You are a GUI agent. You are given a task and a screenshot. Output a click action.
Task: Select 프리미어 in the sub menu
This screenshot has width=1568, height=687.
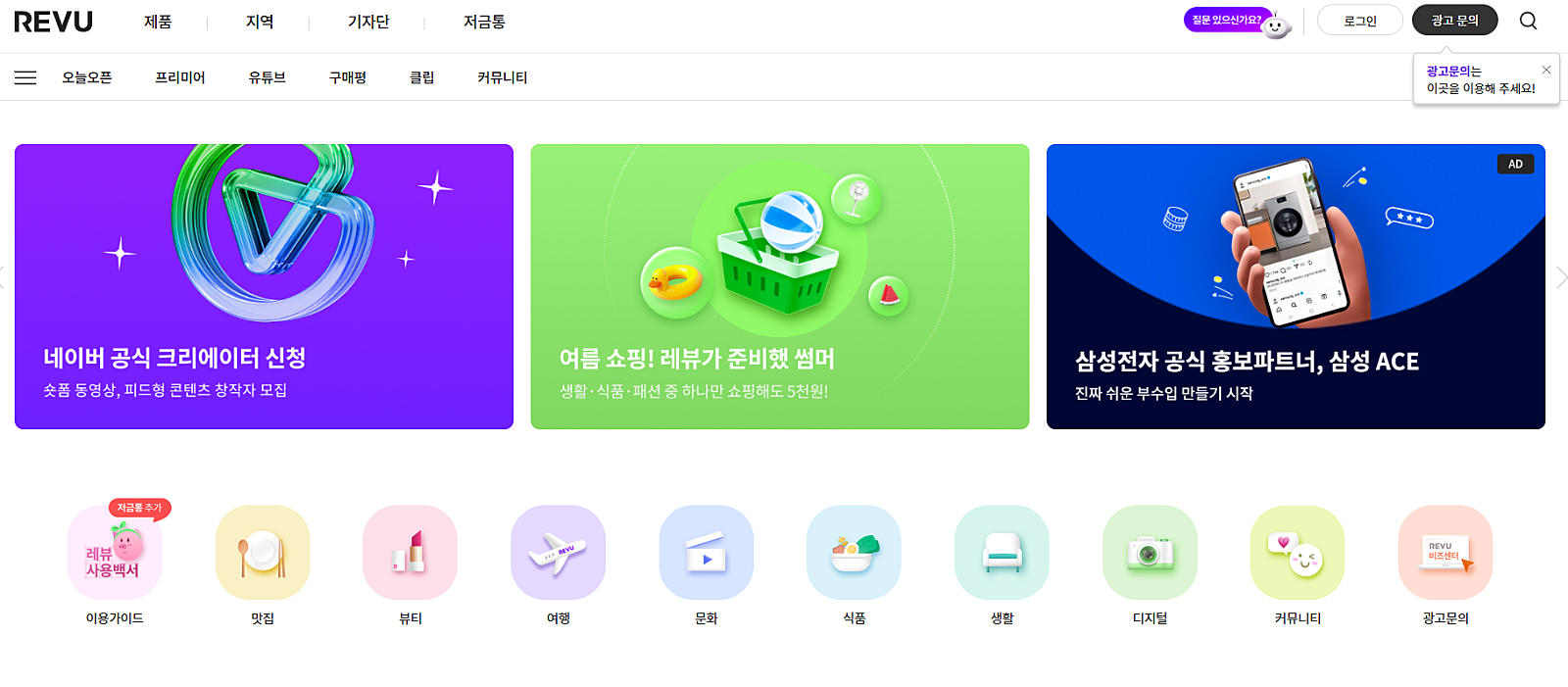(x=180, y=77)
